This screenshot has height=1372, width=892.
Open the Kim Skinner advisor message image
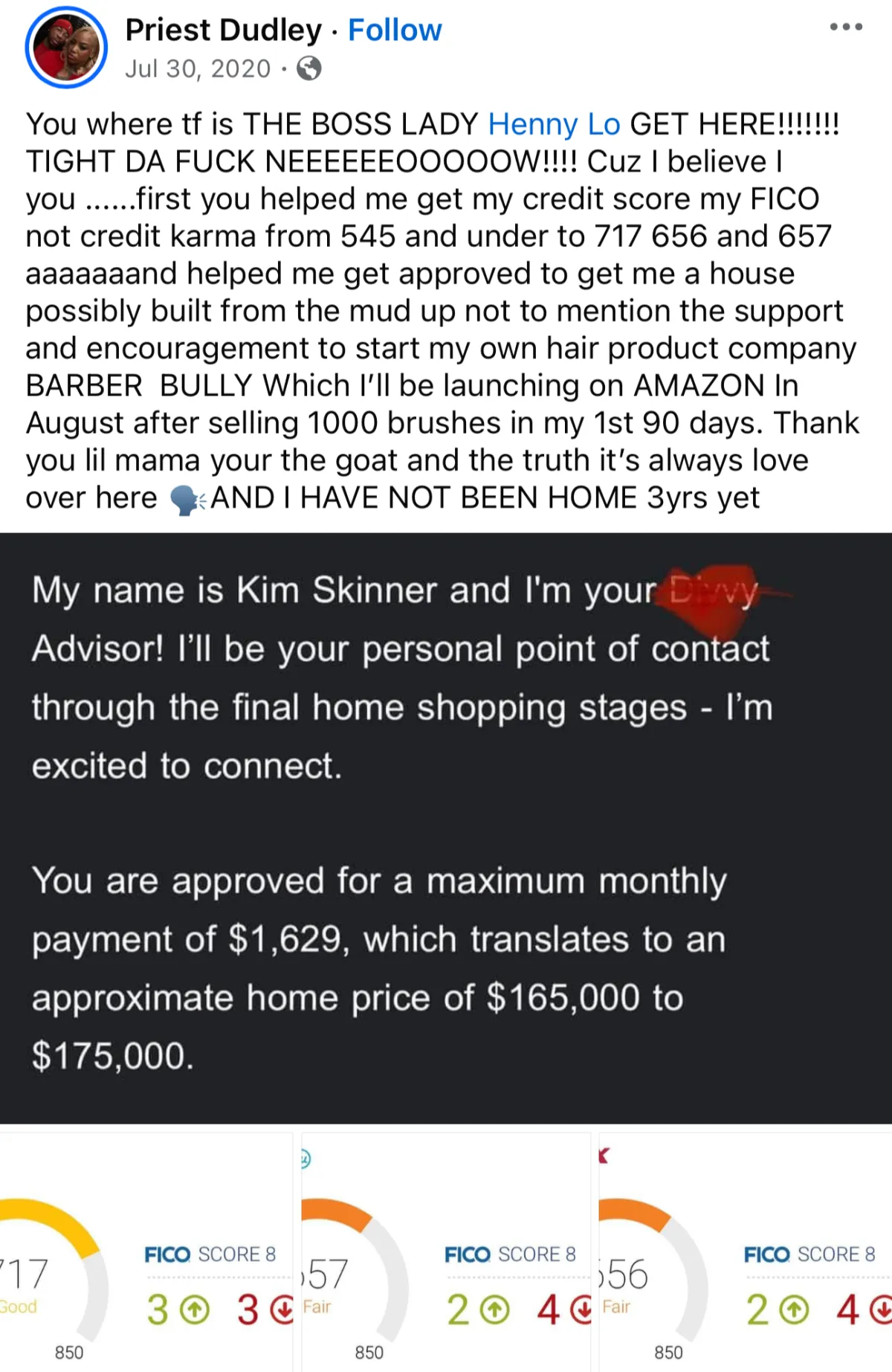pyautogui.click(x=446, y=827)
